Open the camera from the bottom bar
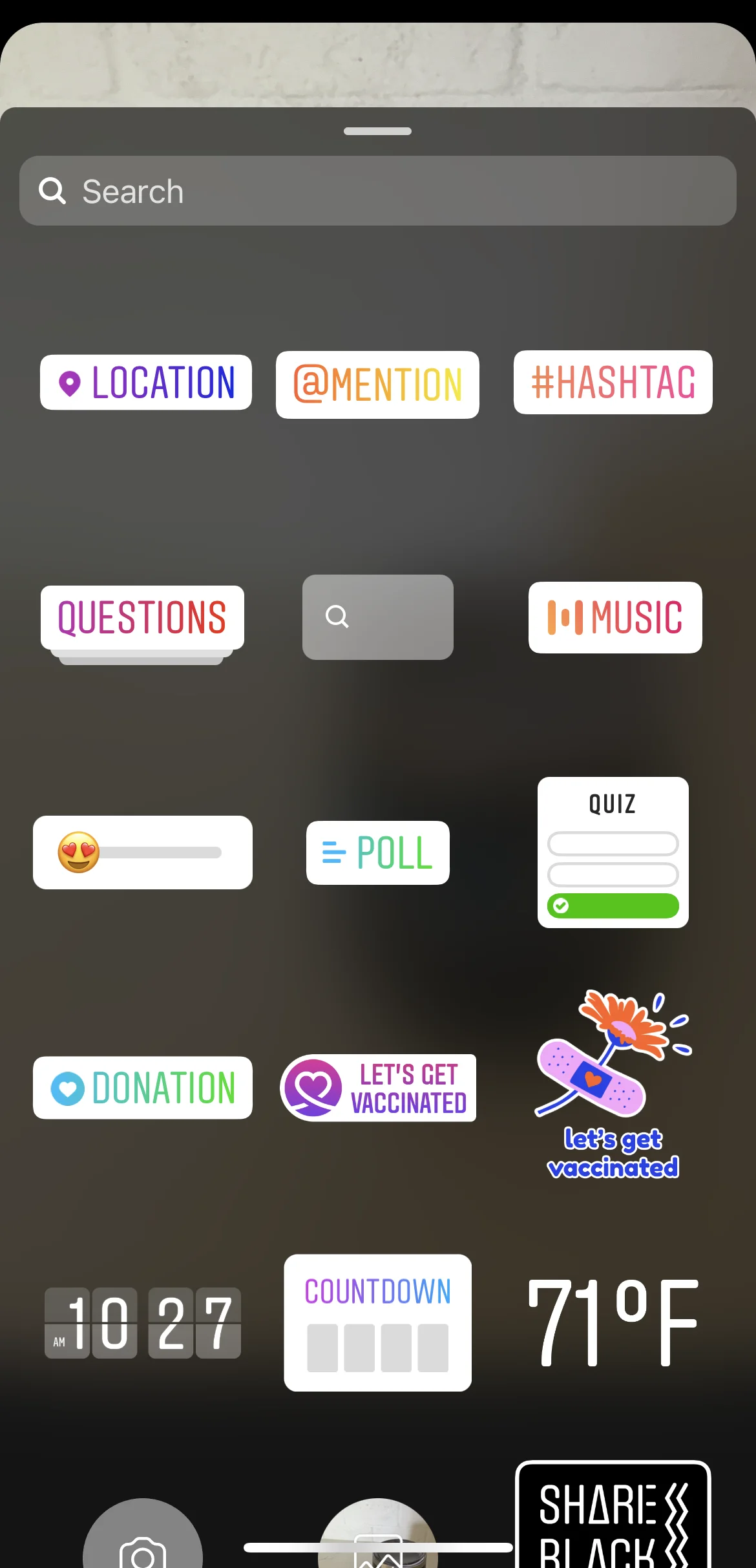 point(143,1551)
